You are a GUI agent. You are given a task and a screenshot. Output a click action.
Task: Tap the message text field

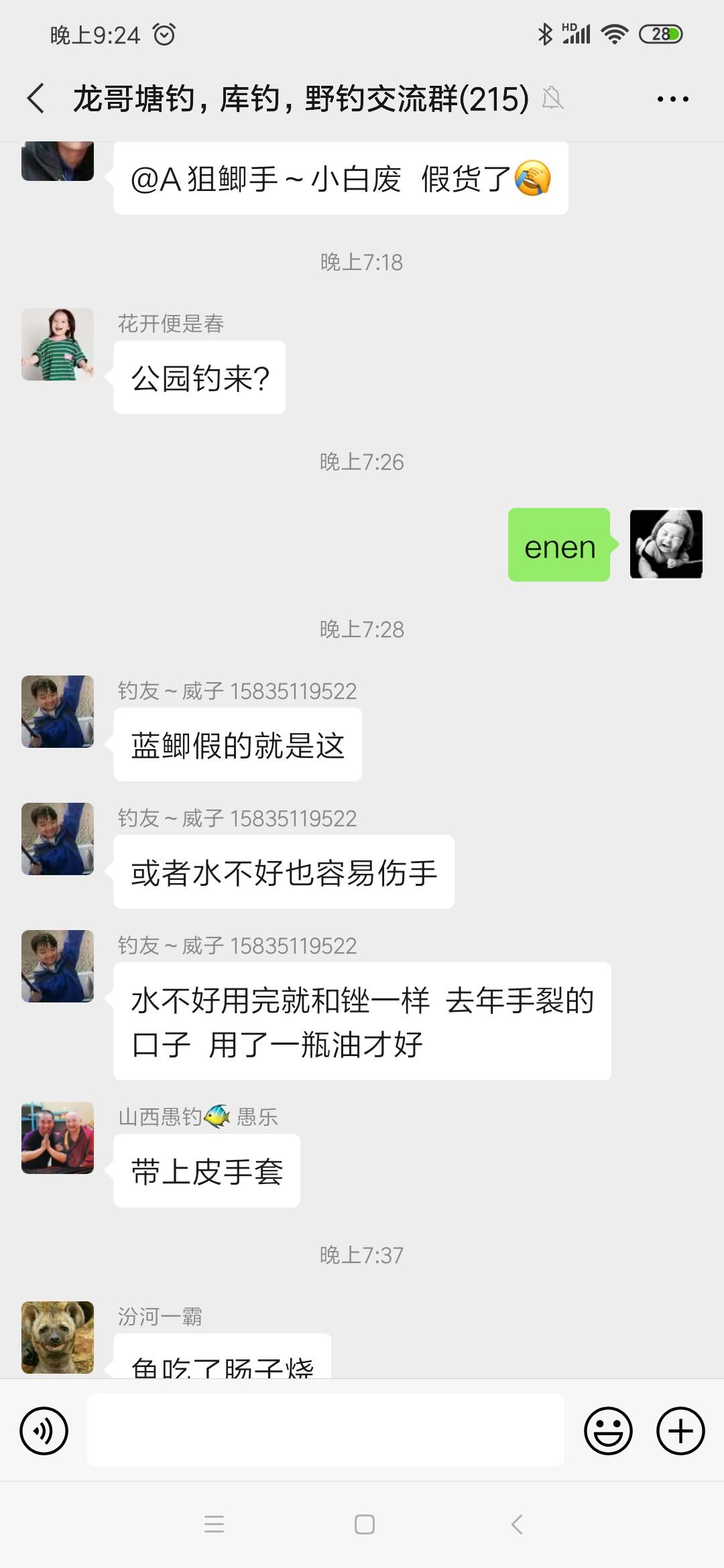click(x=325, y=1430)
